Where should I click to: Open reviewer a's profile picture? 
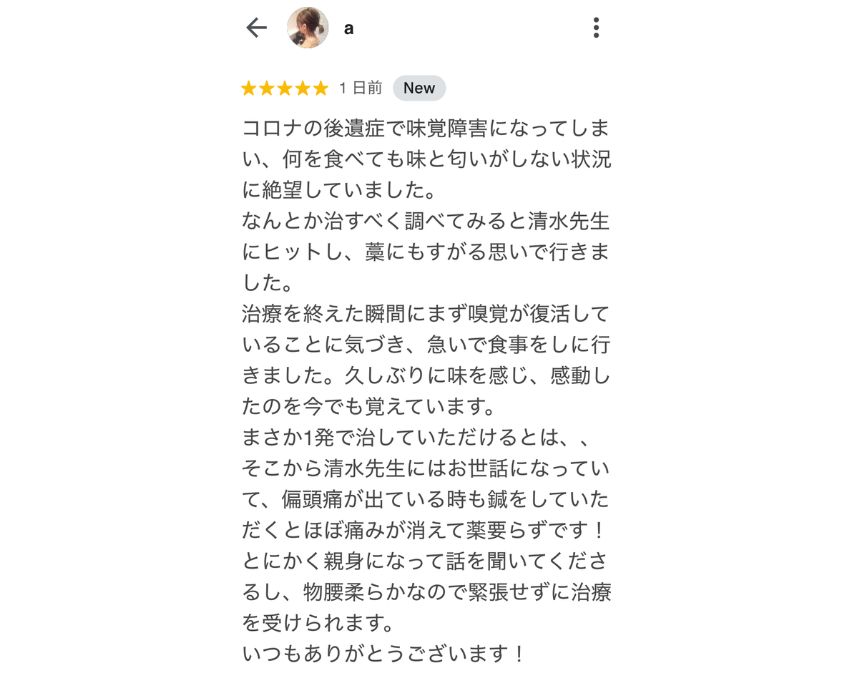308,28
